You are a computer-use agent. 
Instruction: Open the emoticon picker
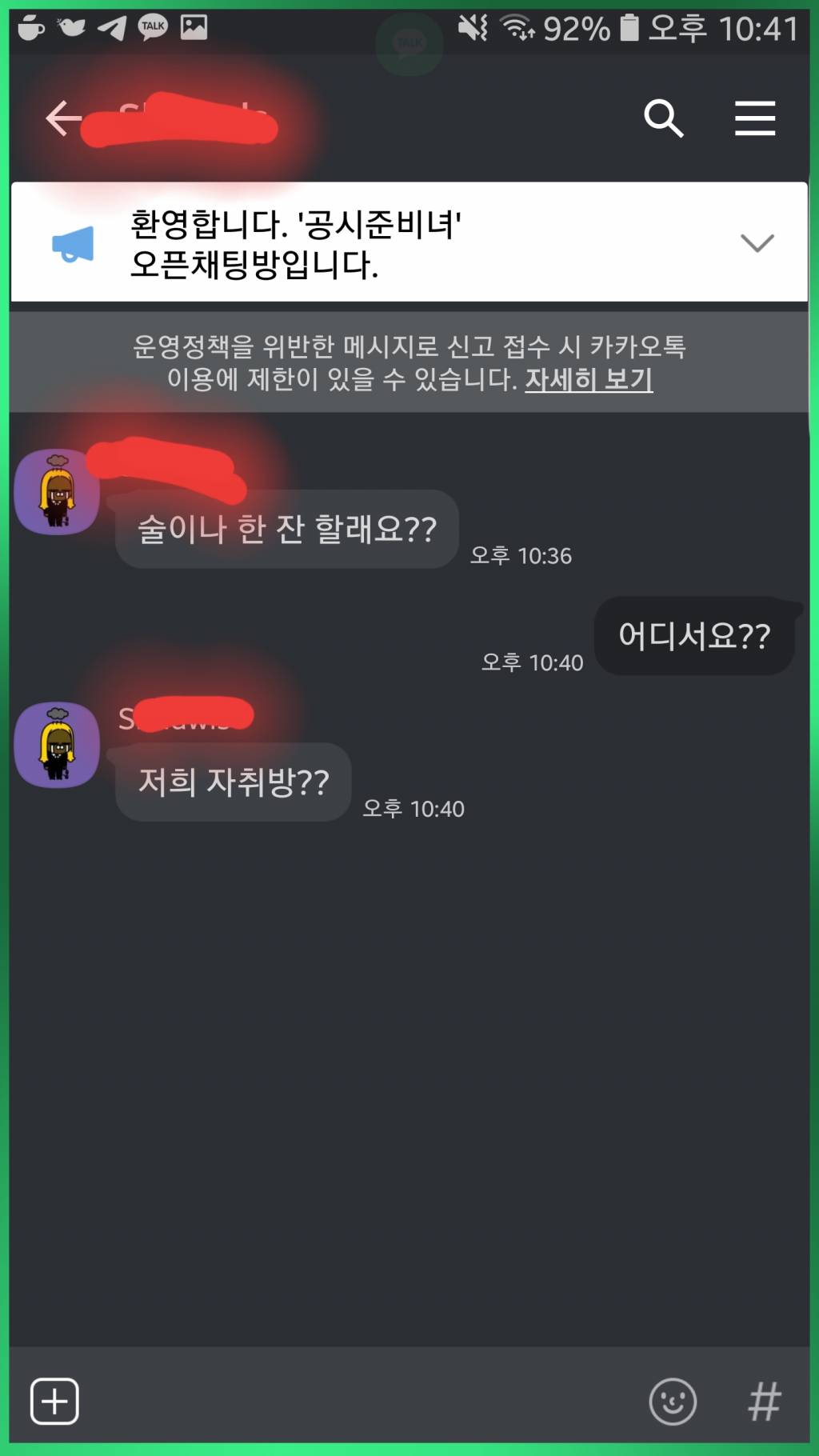point(672,1401)
